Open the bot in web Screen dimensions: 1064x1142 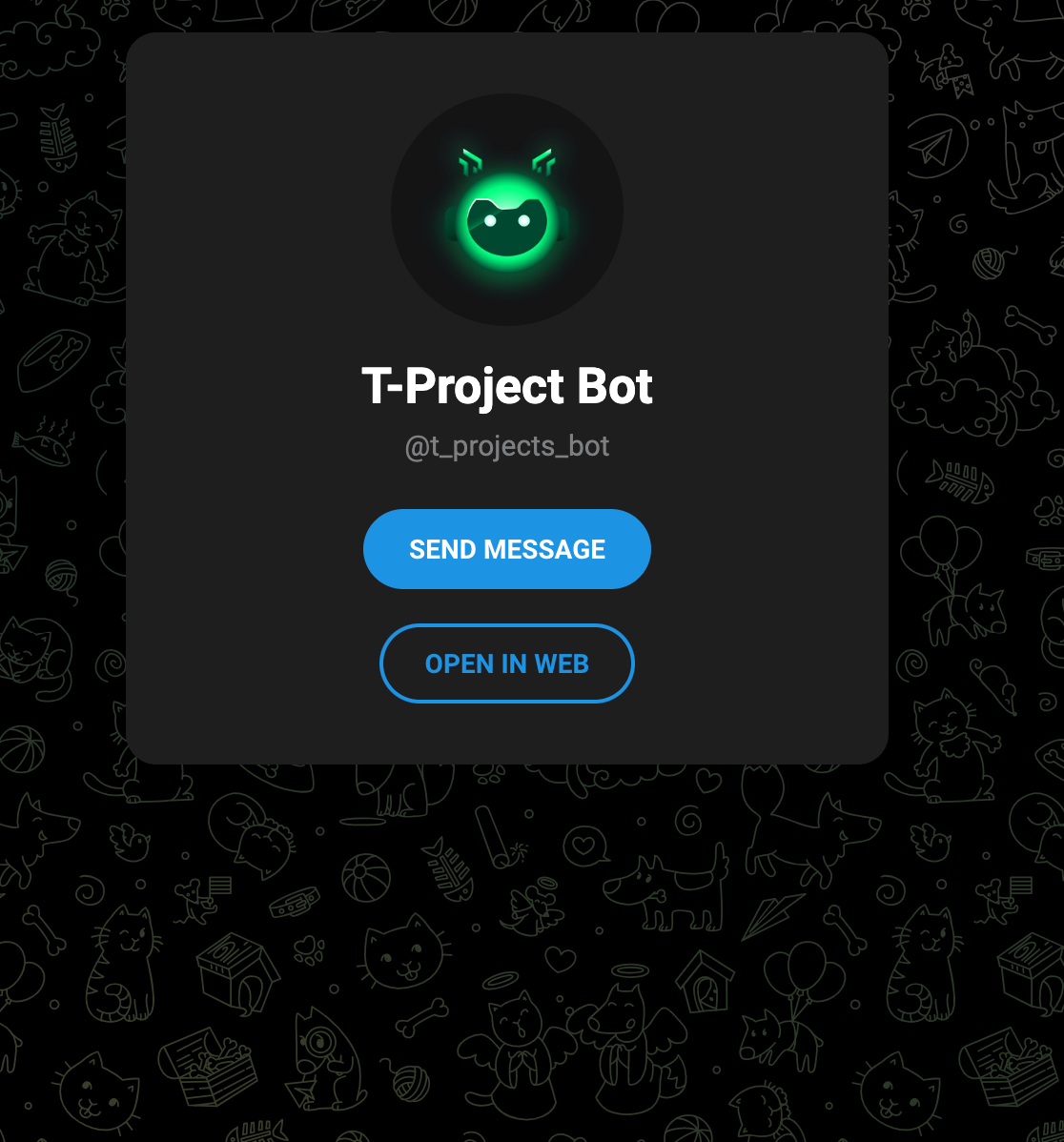tap(506, 663)
